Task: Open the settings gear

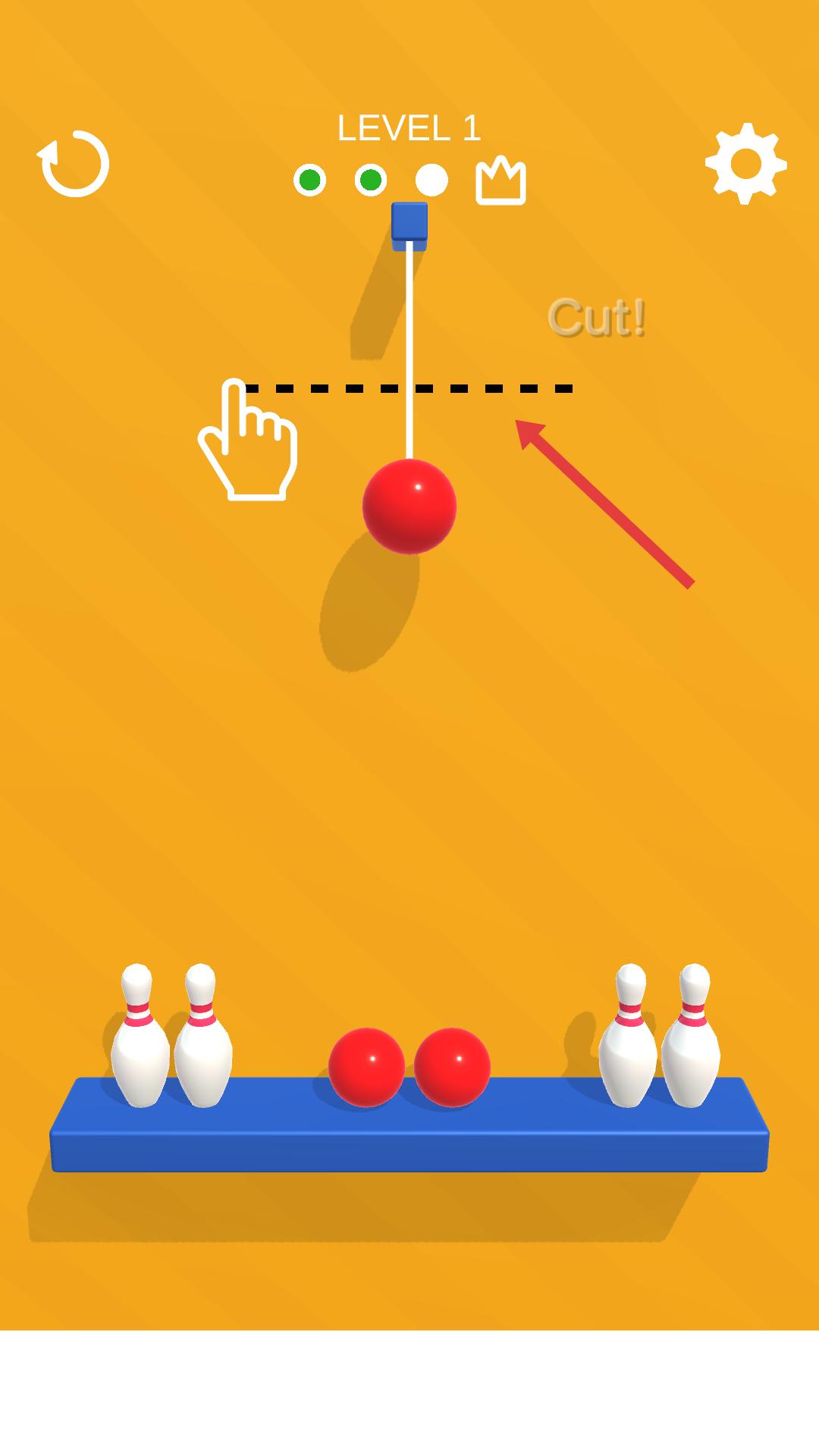Action: (745, 164)
